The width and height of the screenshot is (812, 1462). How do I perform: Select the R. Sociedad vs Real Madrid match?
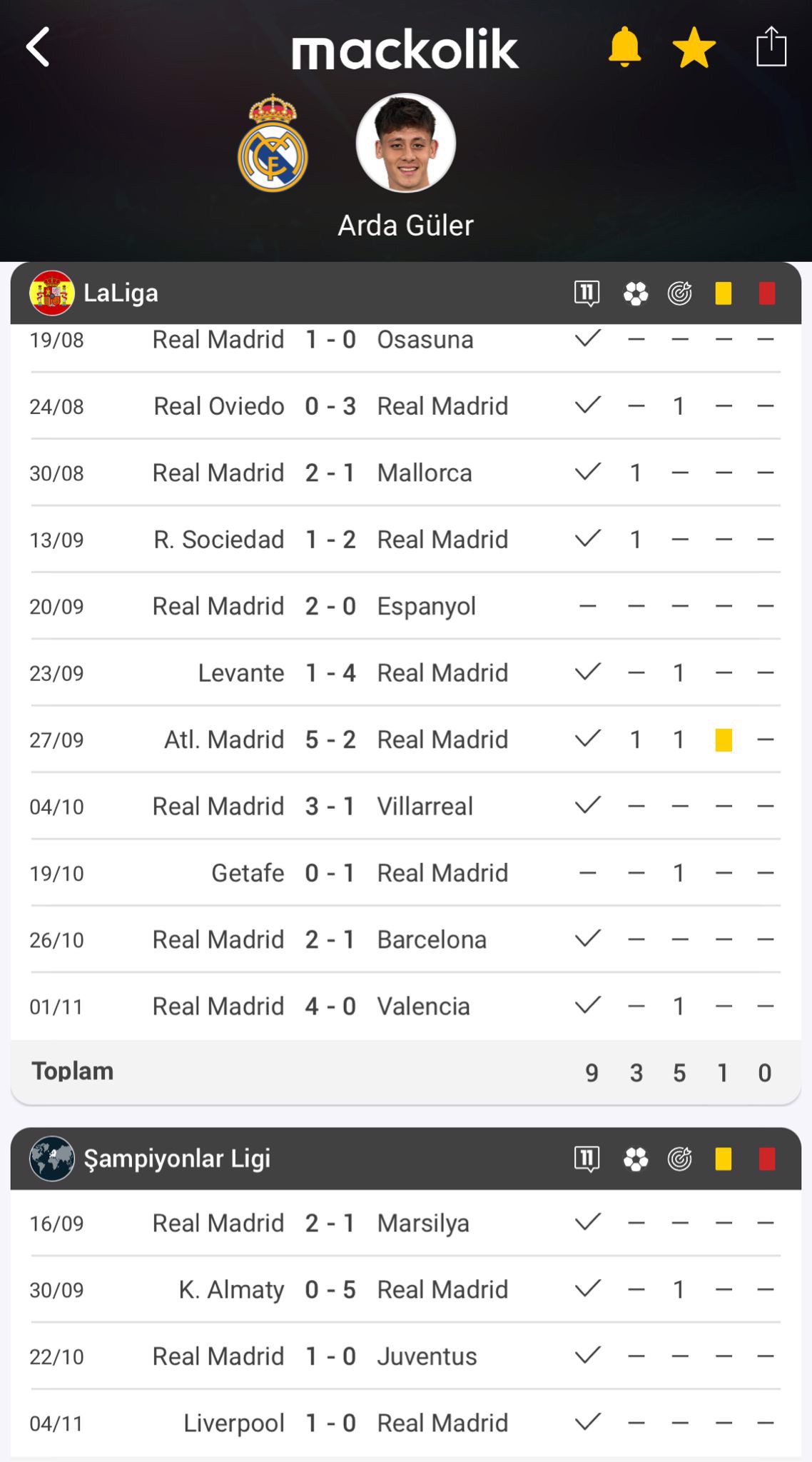tap(330, 540)
